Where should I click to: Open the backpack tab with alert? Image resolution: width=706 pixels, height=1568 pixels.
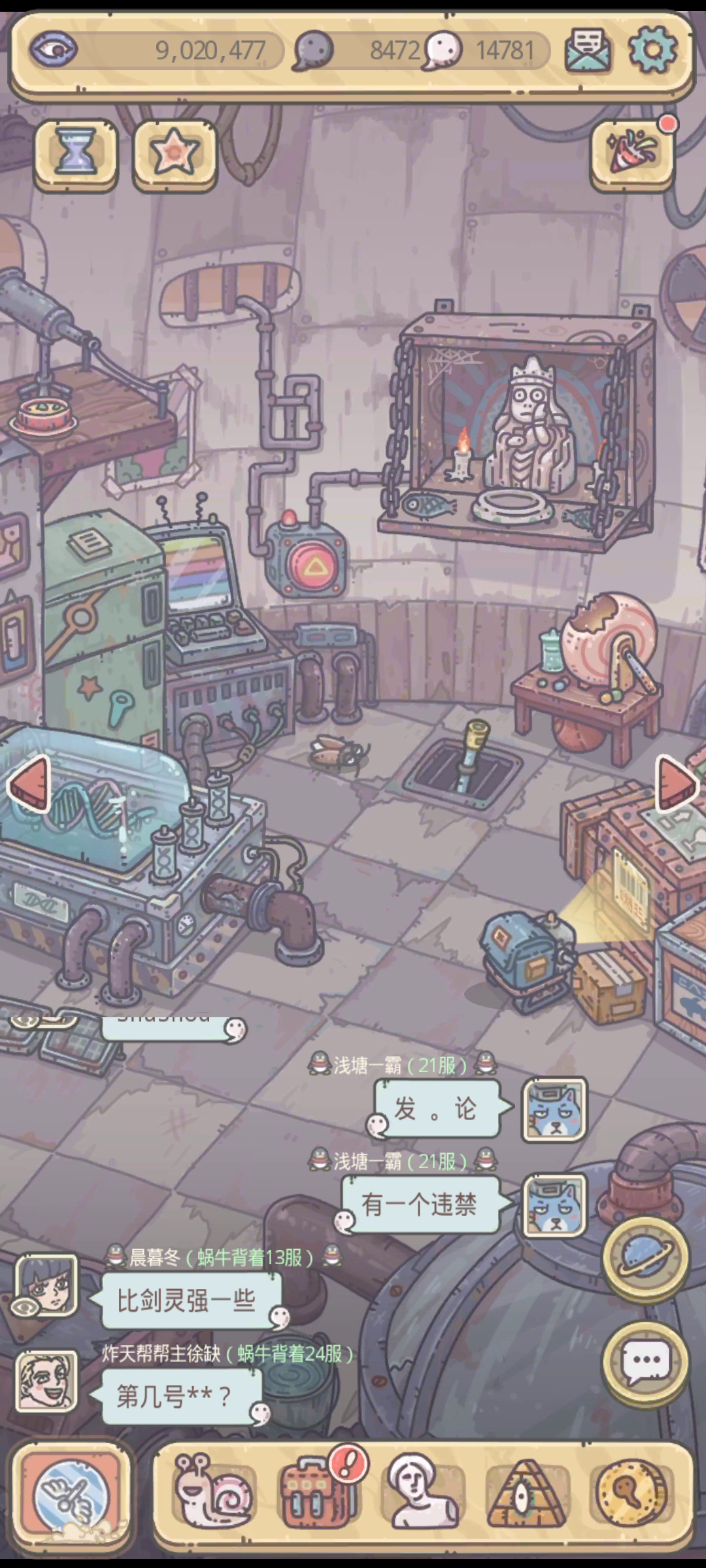tap(318, 1492)
